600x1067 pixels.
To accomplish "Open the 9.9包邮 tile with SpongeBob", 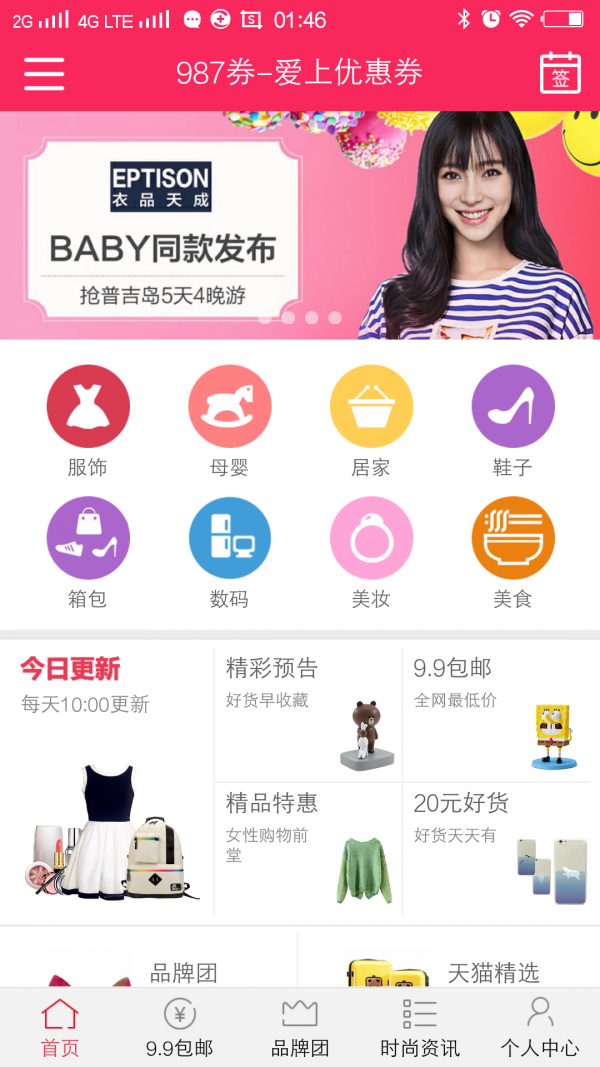I will coord(497,714).
